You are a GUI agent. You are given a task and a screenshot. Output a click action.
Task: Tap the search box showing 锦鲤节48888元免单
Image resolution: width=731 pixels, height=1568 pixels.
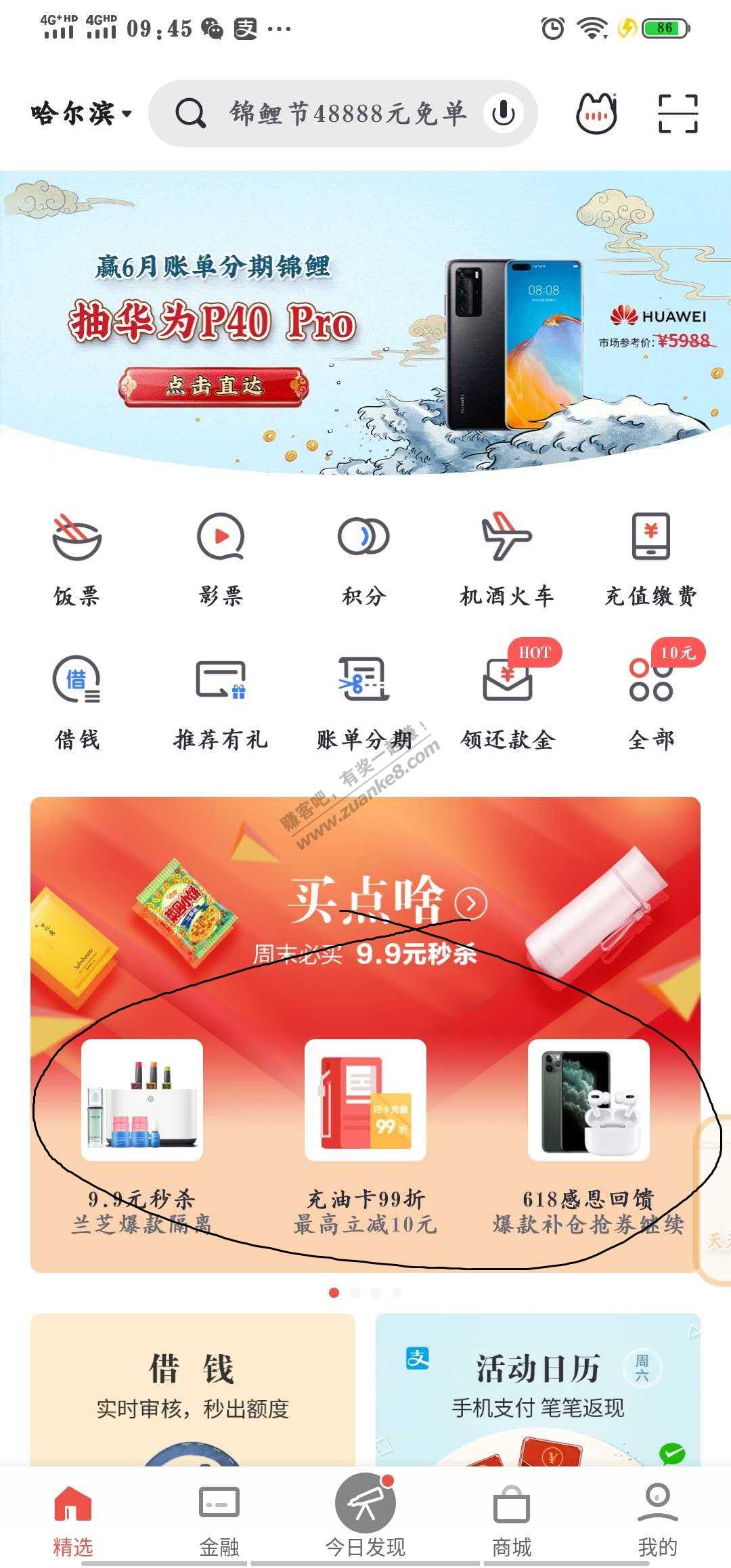(x=338, y=114)
